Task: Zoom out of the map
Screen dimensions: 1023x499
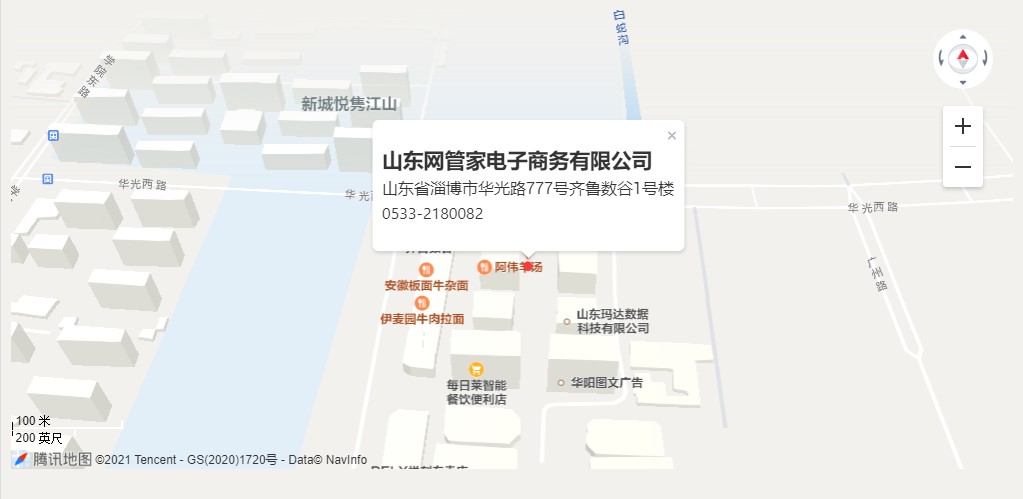Action: pos(963,166)
